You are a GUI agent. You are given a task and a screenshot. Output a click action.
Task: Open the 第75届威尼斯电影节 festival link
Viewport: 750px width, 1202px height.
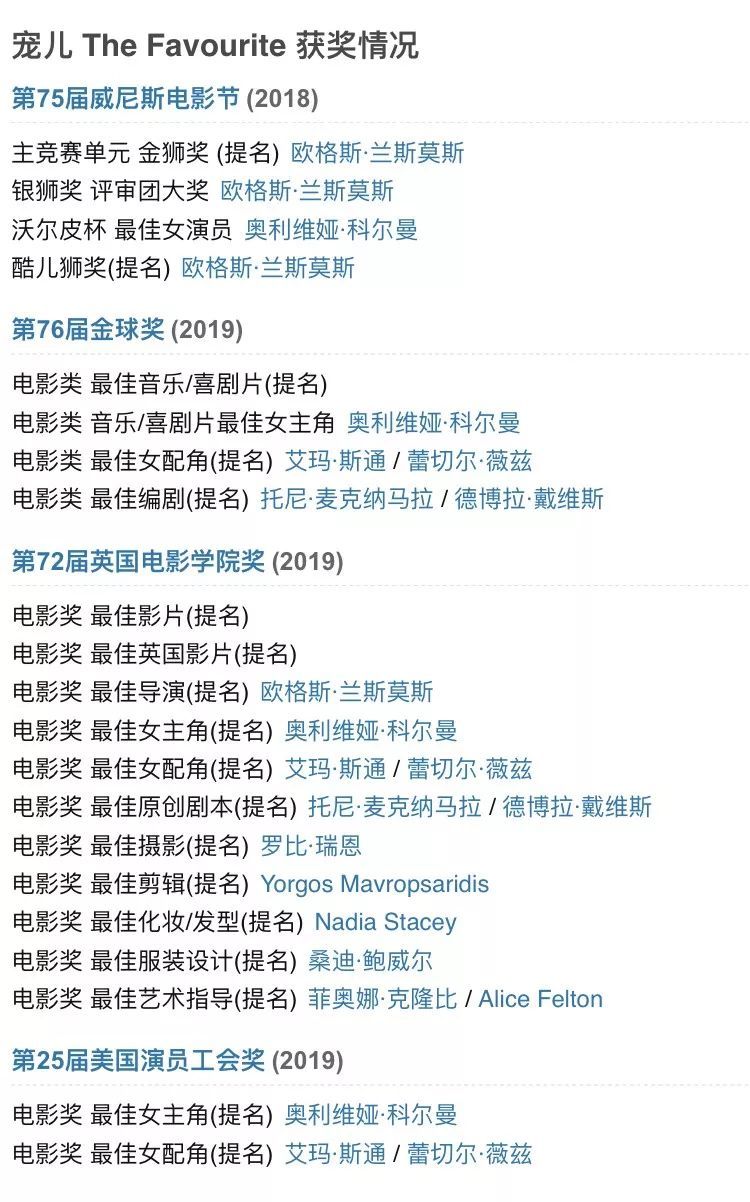[x=126, y=98]
